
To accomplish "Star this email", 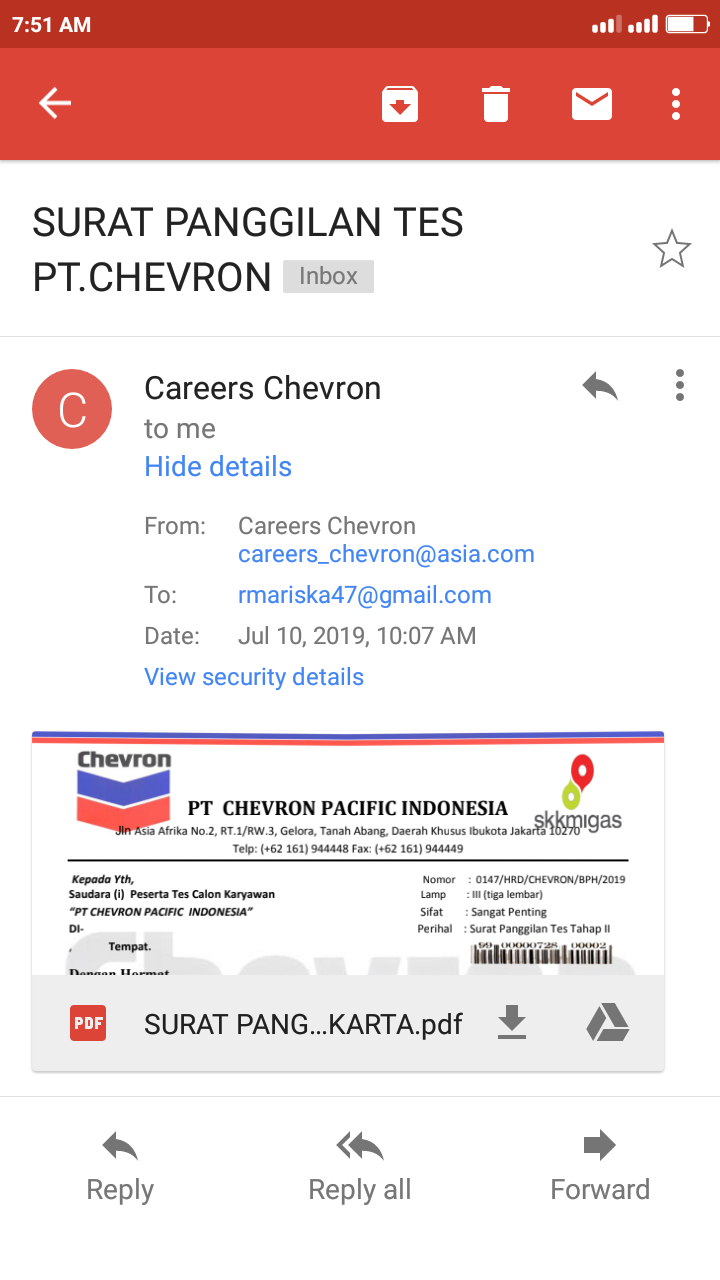I will [671, 249].
